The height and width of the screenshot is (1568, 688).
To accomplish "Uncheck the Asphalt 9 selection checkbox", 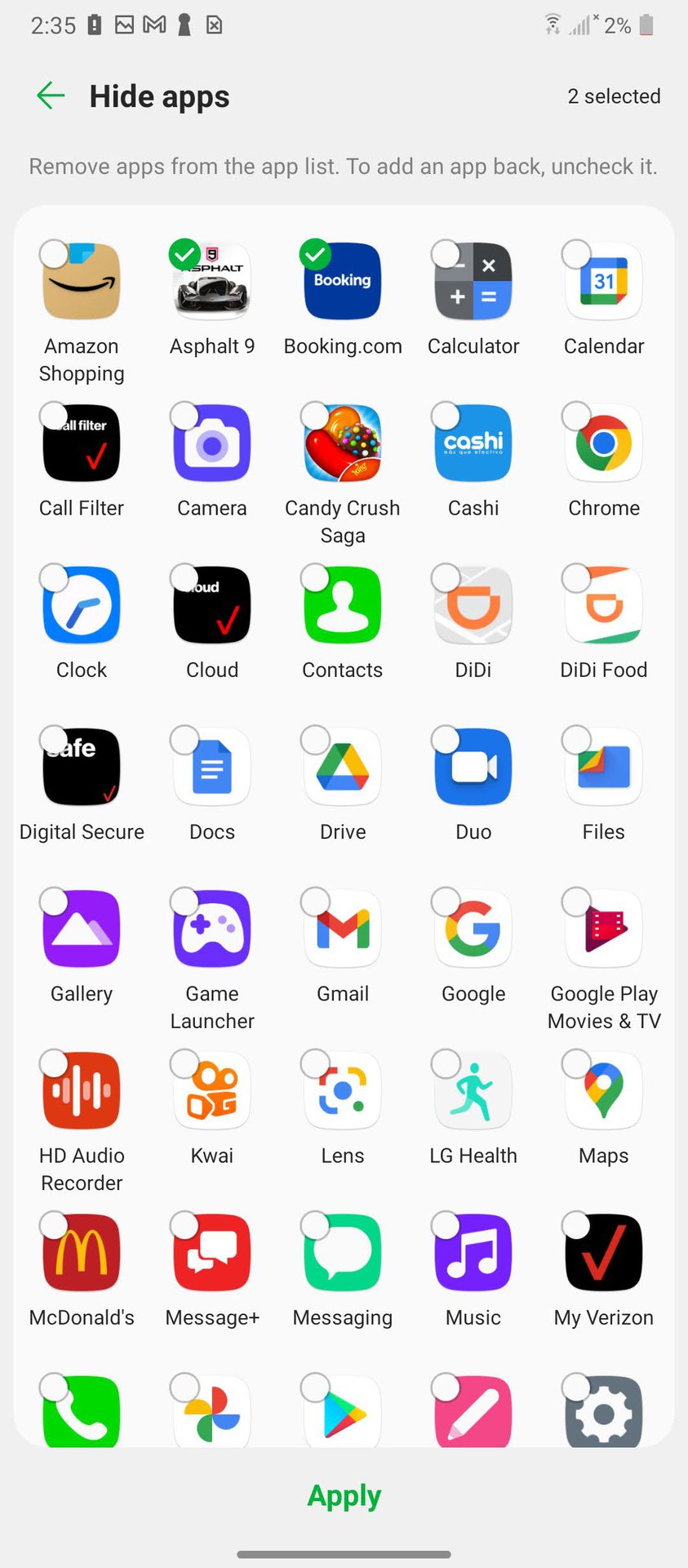I will 185,253.
